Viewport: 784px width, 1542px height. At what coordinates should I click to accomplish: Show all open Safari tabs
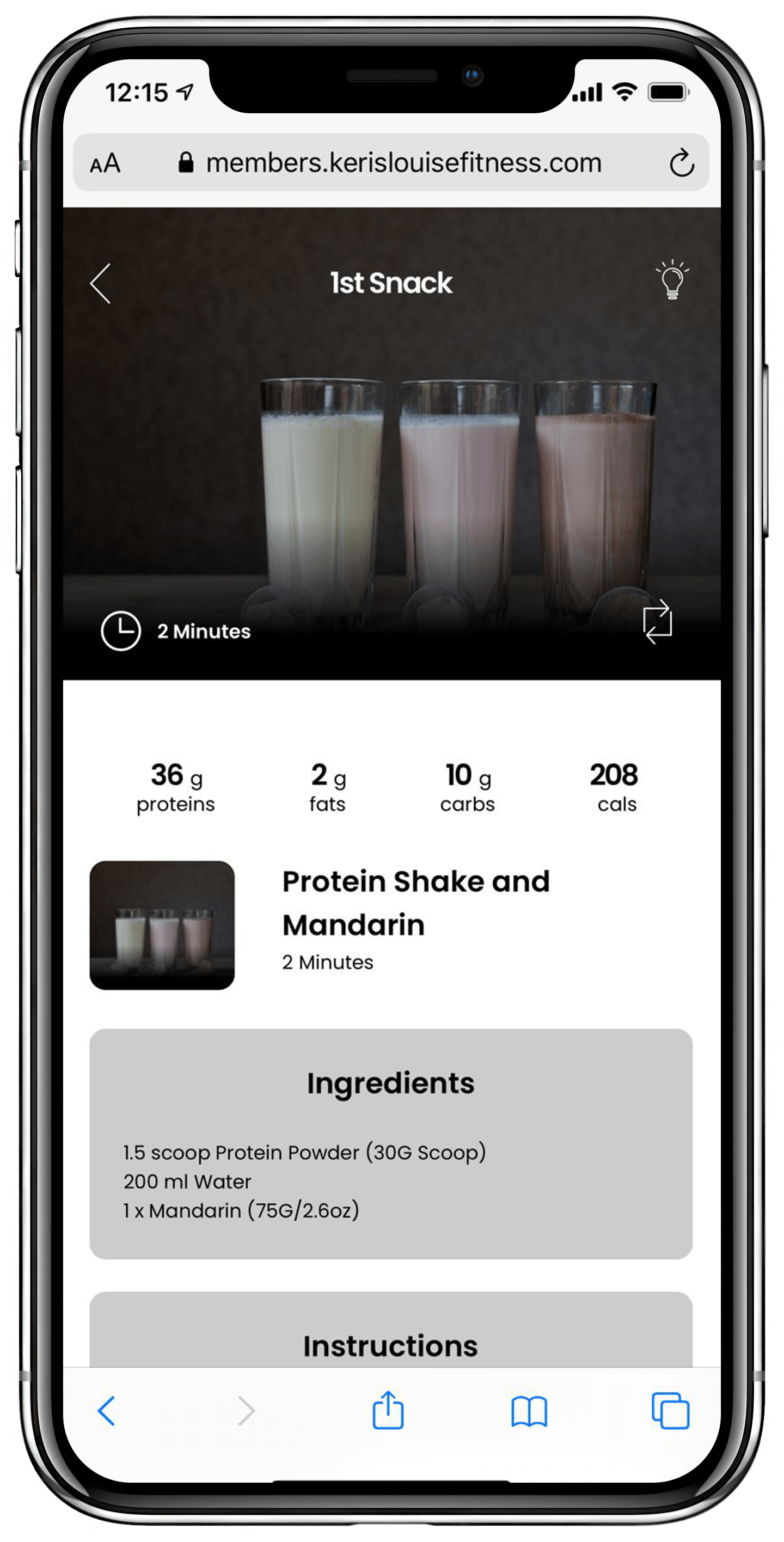pos(670,1411)
